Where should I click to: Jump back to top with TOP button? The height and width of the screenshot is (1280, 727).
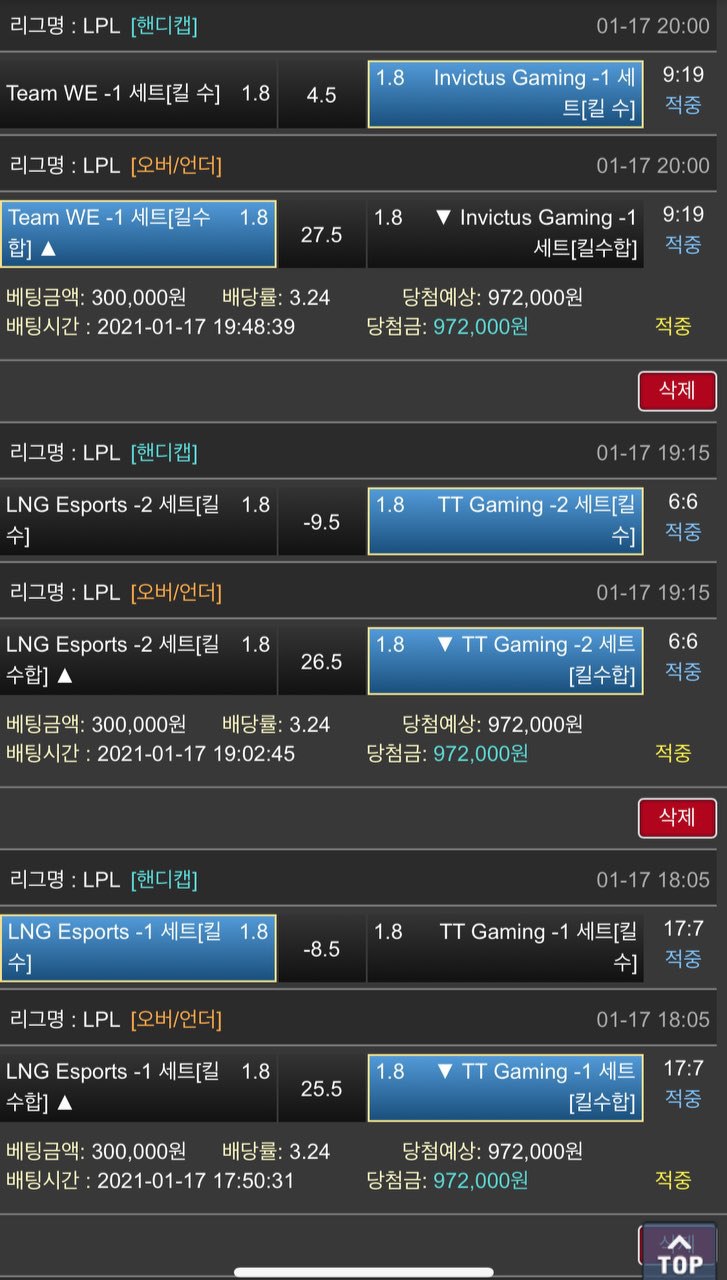(x=679, y=1251)
